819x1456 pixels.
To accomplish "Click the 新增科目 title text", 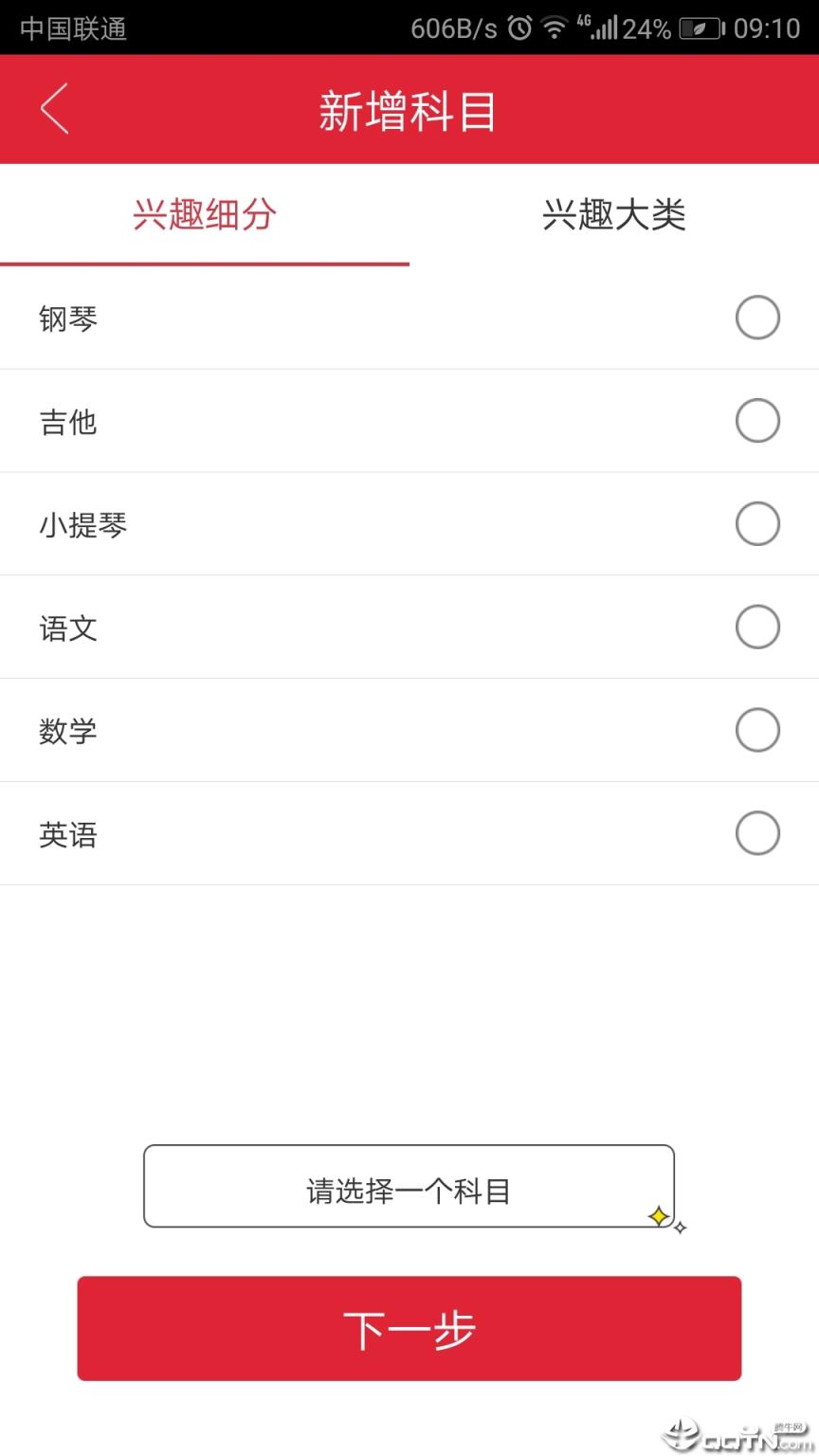I will 409,108.
